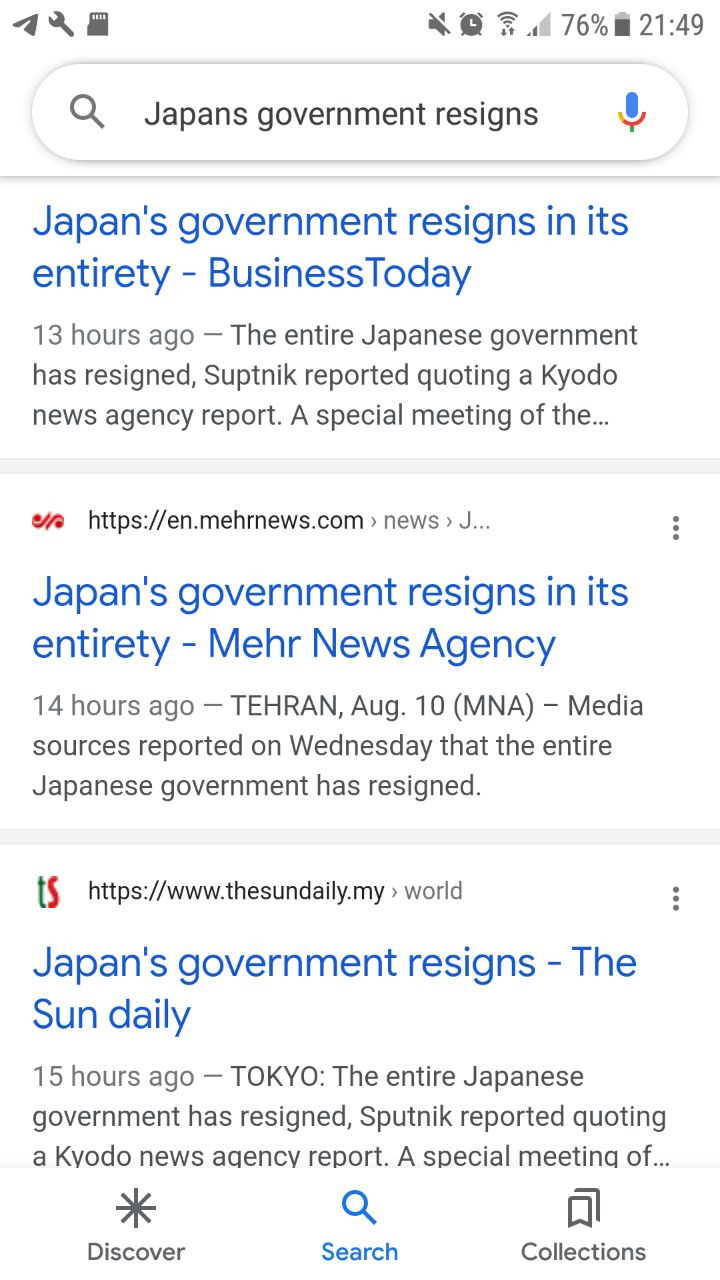720x1280 pixels.
Task: Open the BusinessToday article result
Action: click(330, 247)
